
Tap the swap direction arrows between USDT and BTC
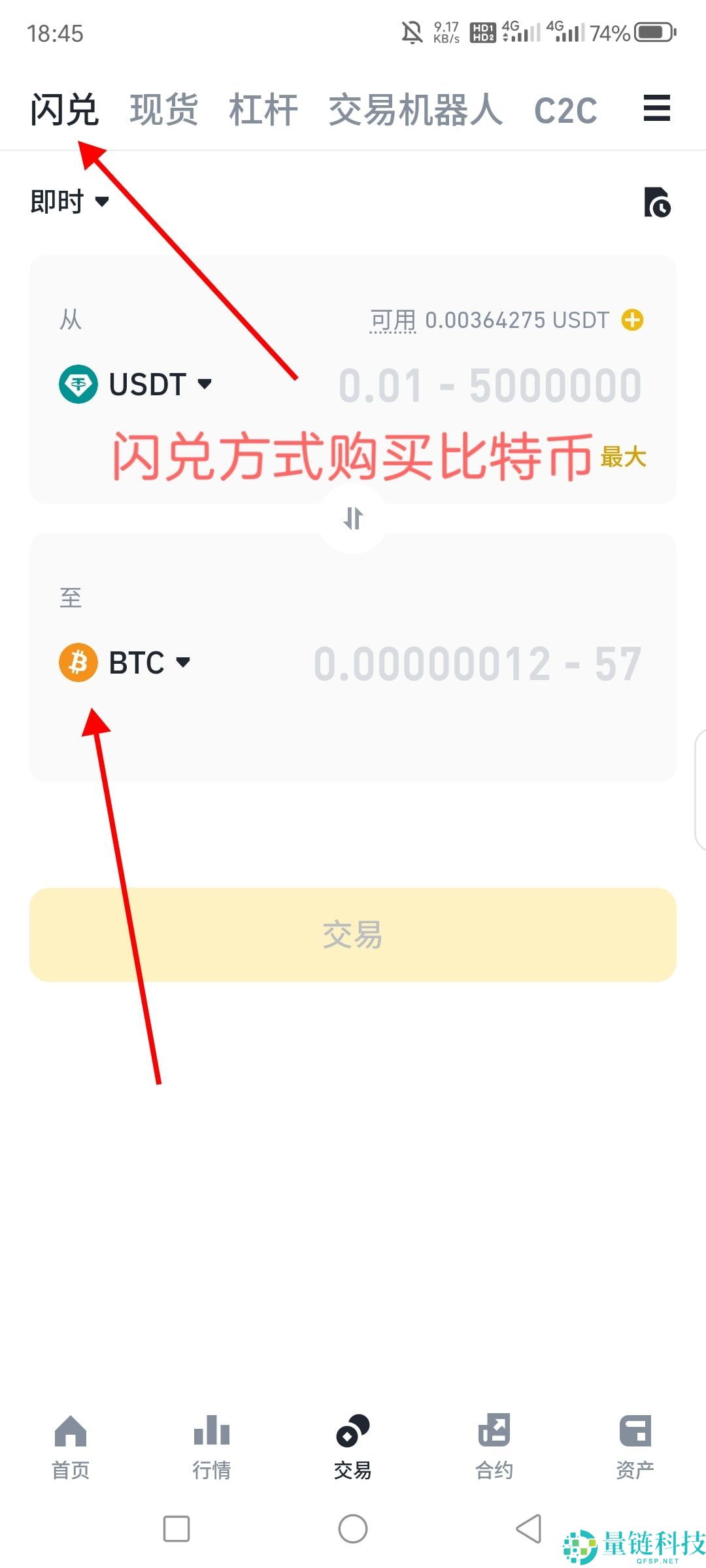pyautogui.click(x=352, y=518)
